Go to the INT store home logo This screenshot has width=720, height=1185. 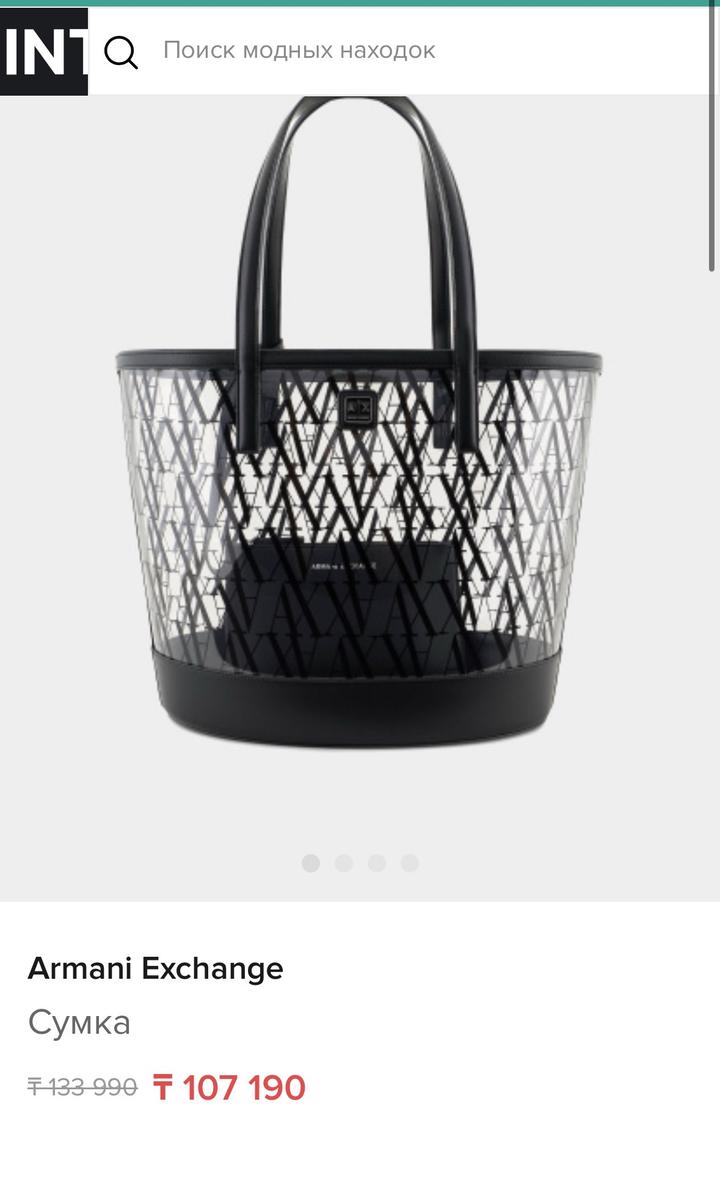[x=44, y=52]
